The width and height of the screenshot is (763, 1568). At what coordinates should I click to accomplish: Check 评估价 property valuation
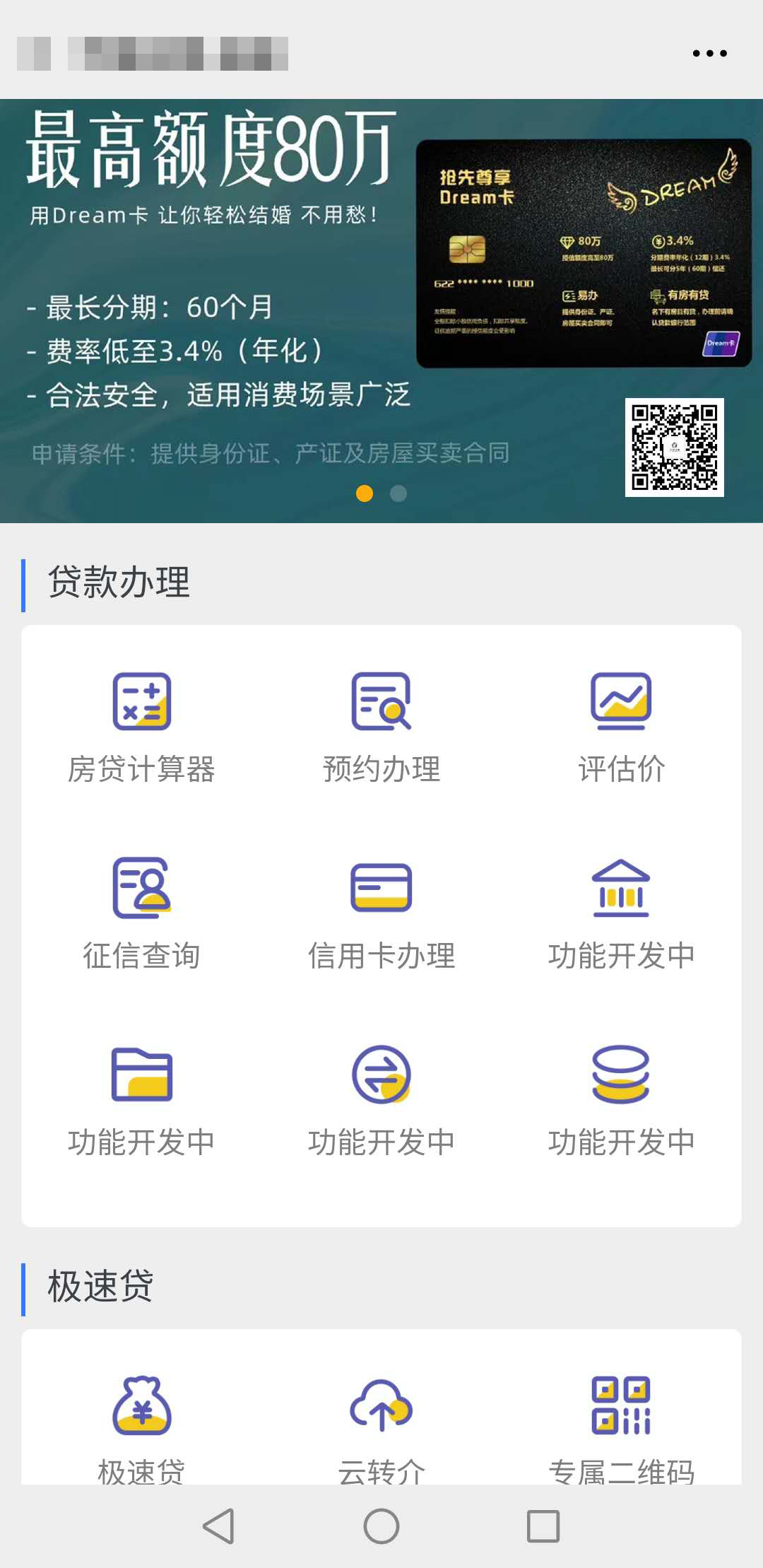point(621,728)
